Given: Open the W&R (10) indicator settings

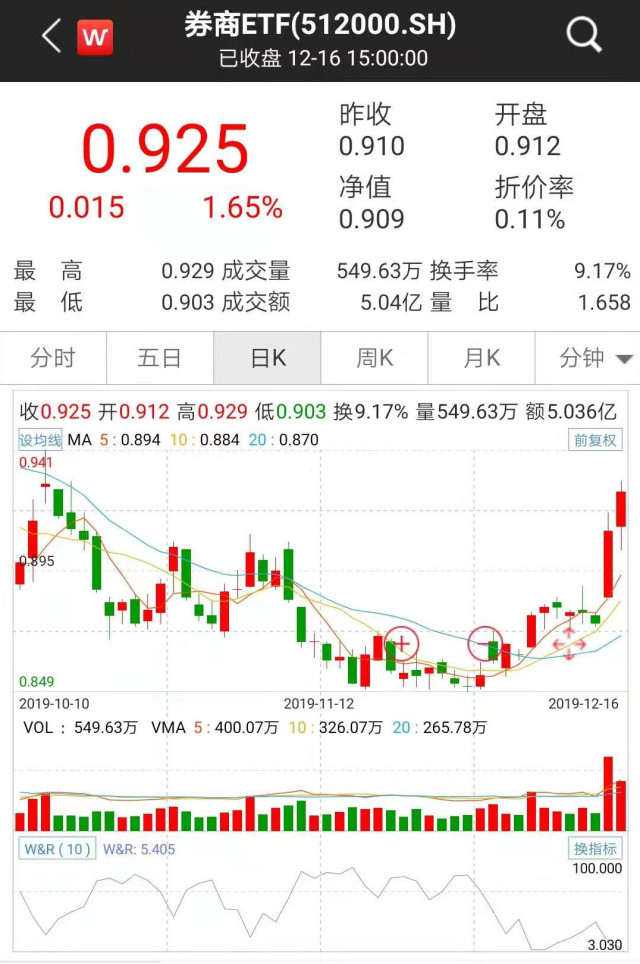Looking at the screenshot, I should [x=57, y=849].
